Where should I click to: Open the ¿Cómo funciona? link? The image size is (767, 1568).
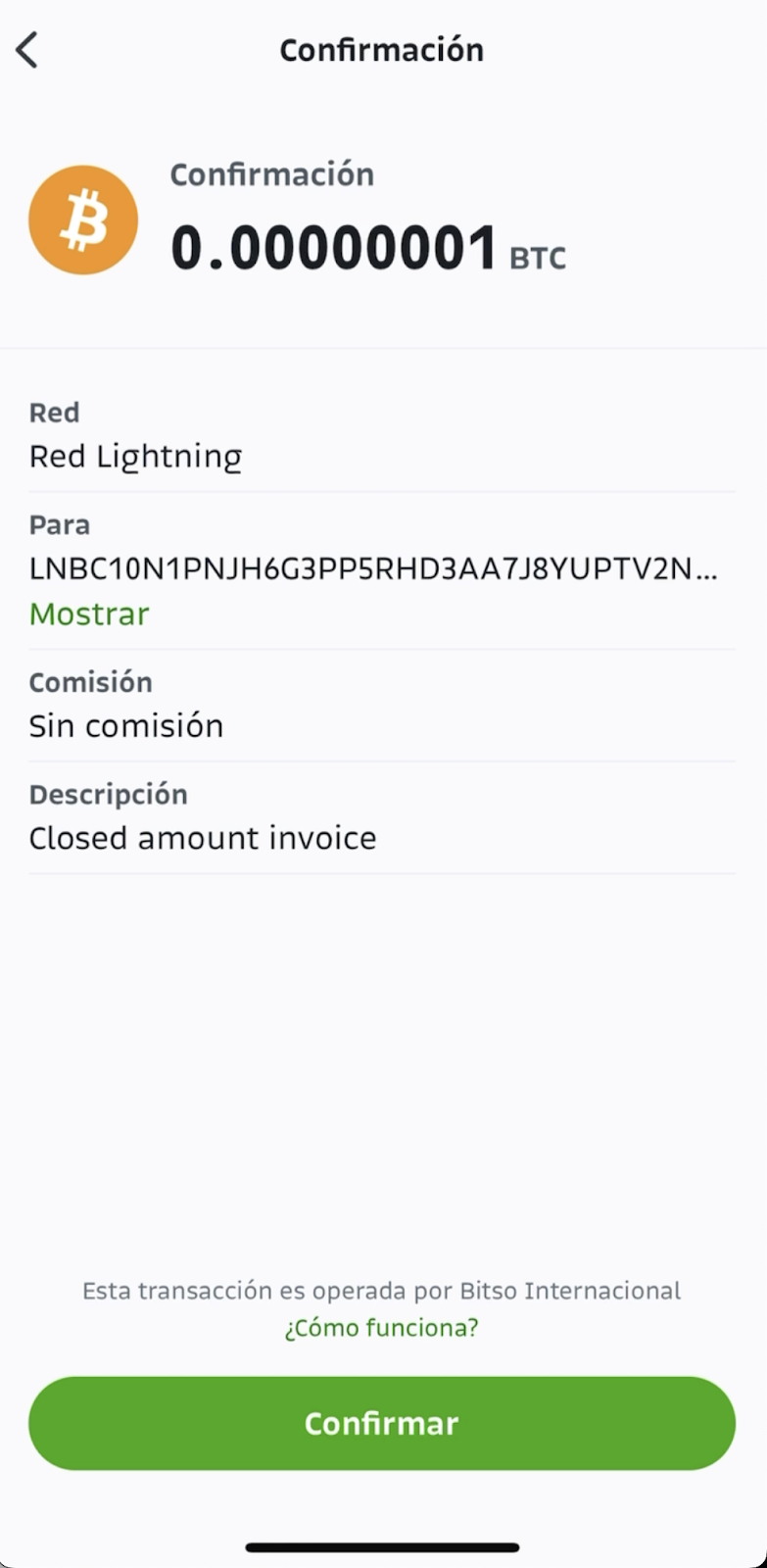click(381, 1328)
